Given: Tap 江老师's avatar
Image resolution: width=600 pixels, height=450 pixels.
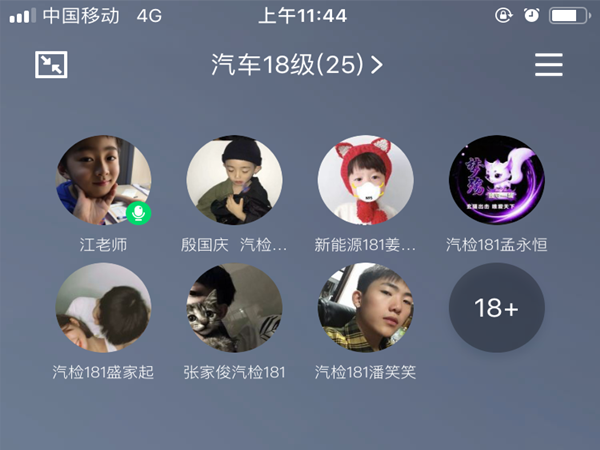Looking at the screenshot, I should [x=103, y=180].
